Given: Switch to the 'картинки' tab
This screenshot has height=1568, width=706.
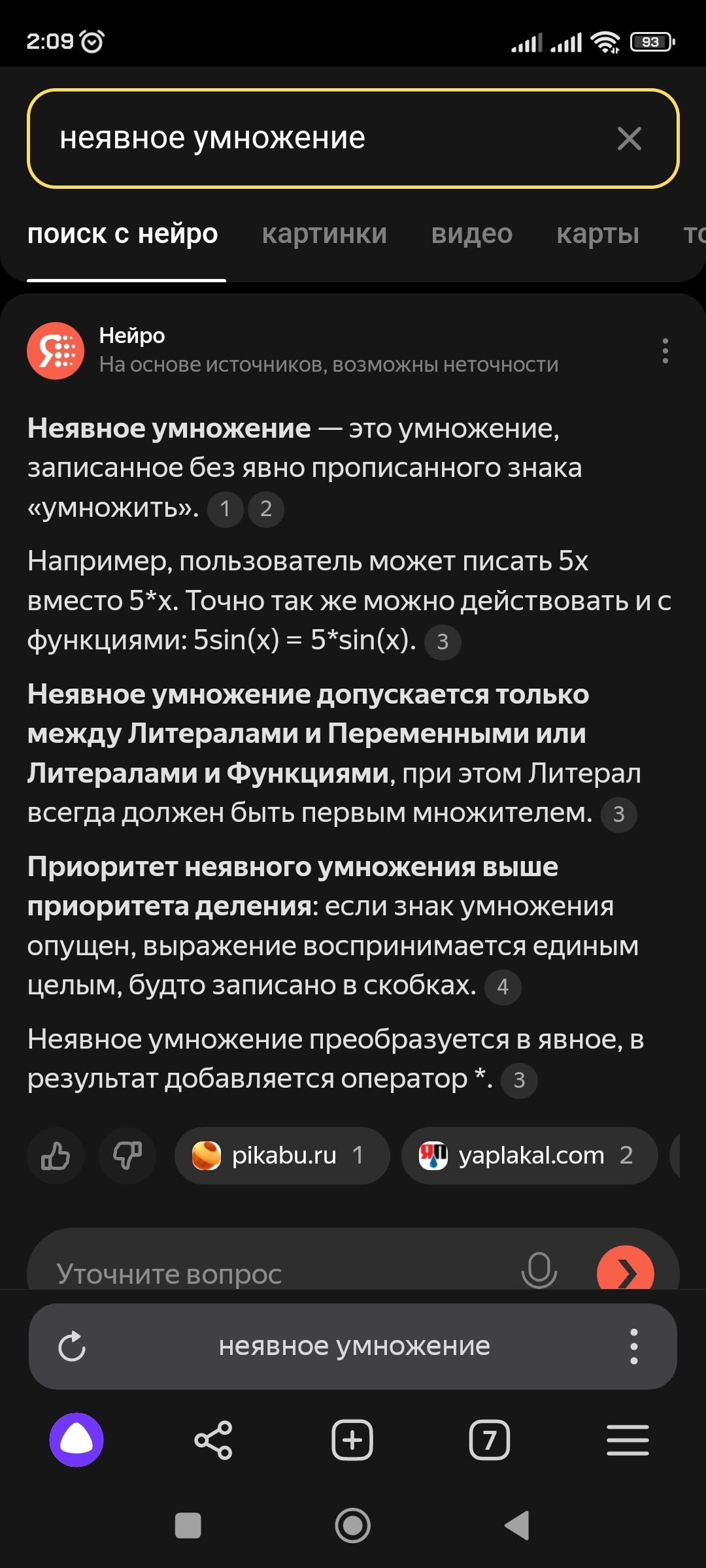Looking at the screenshot, I should point(324,234).
